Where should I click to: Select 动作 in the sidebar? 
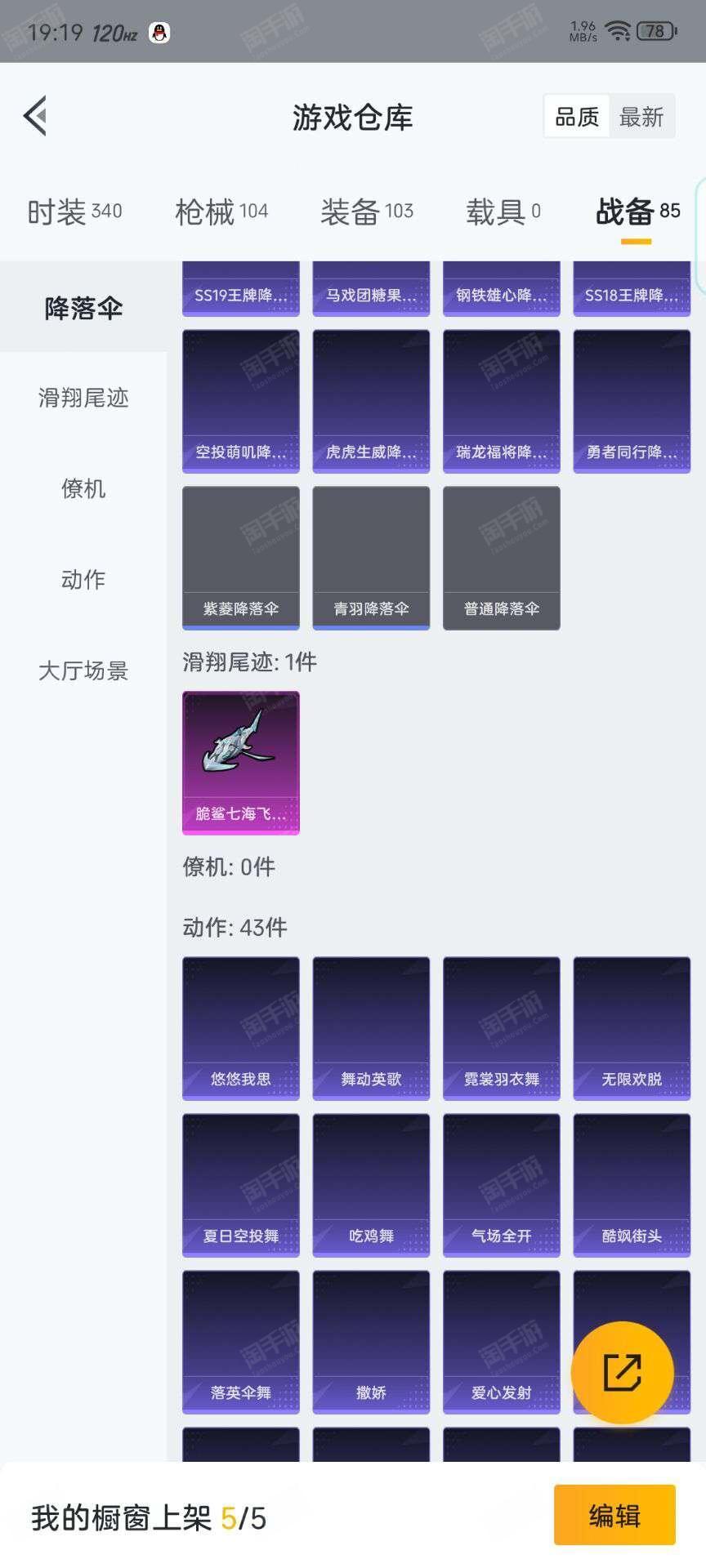(83, 579)
